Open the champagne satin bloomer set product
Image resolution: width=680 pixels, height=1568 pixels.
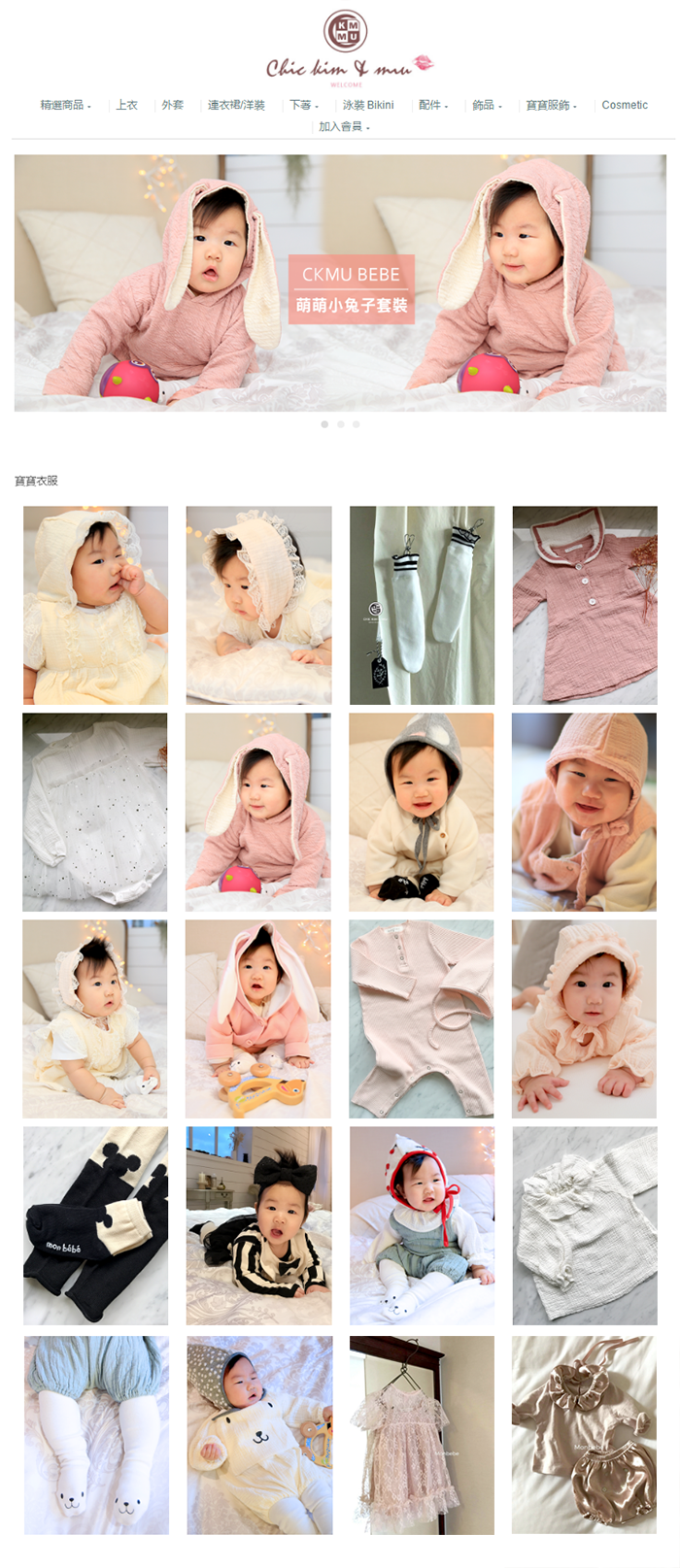(x=585, y=1434)
